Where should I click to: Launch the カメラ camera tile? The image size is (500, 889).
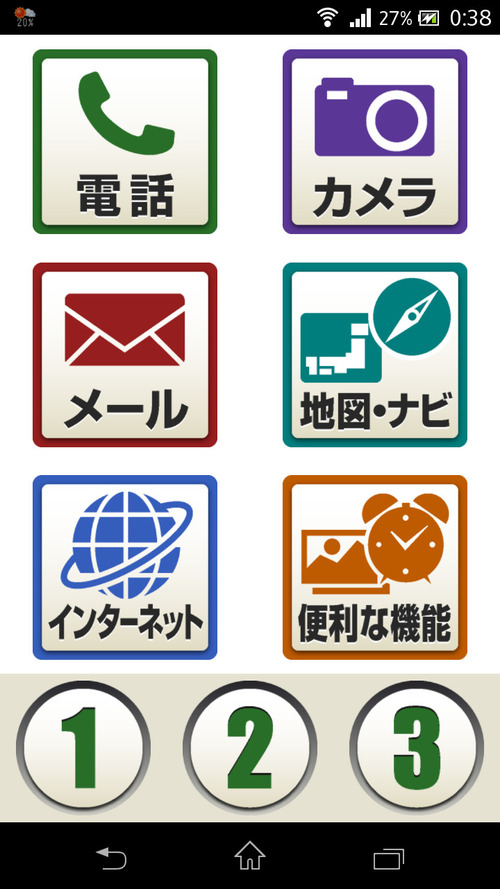coord(375,142)
